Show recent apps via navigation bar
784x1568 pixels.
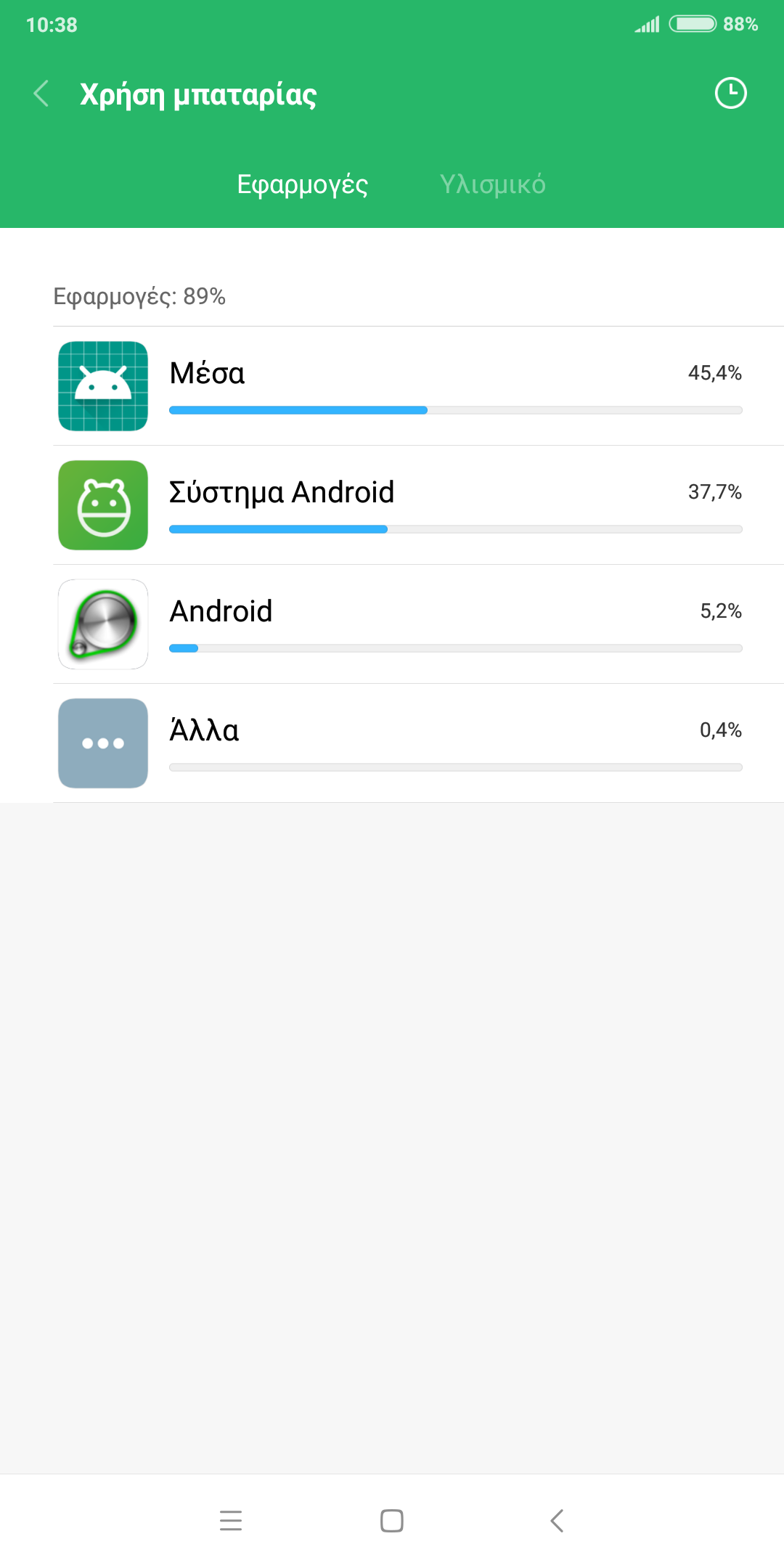click(231, 1521)
